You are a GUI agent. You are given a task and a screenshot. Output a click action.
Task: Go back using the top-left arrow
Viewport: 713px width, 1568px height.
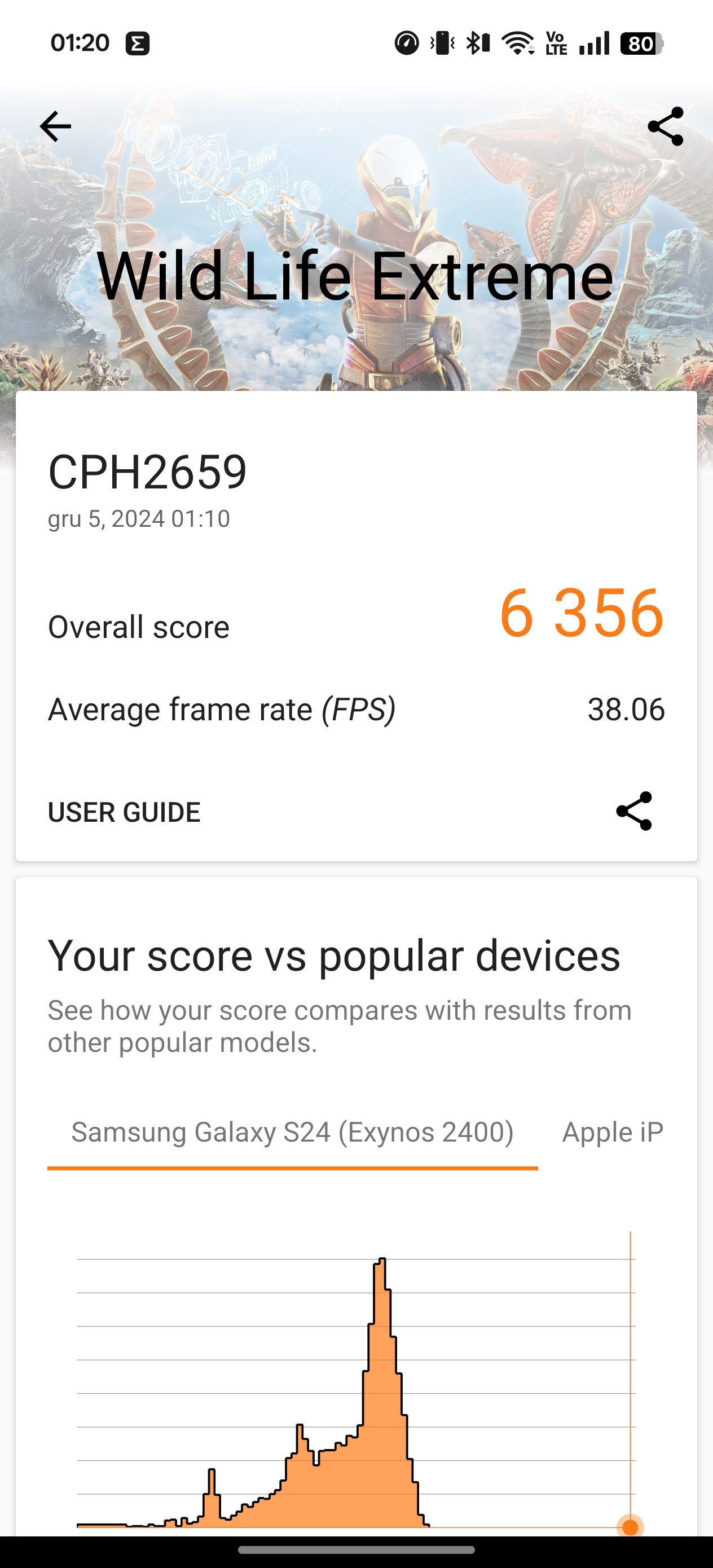[55, 126]
